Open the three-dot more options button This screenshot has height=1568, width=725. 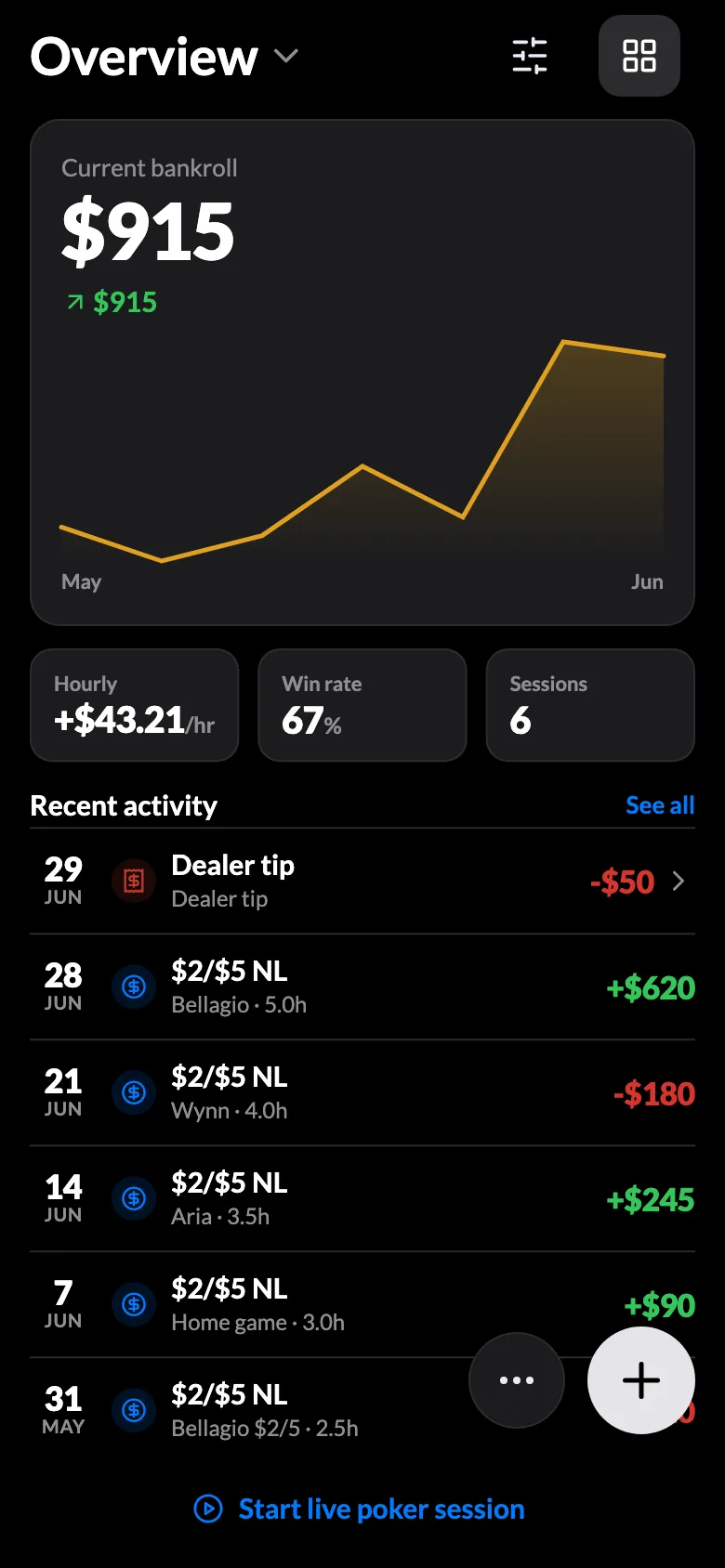517,1380
